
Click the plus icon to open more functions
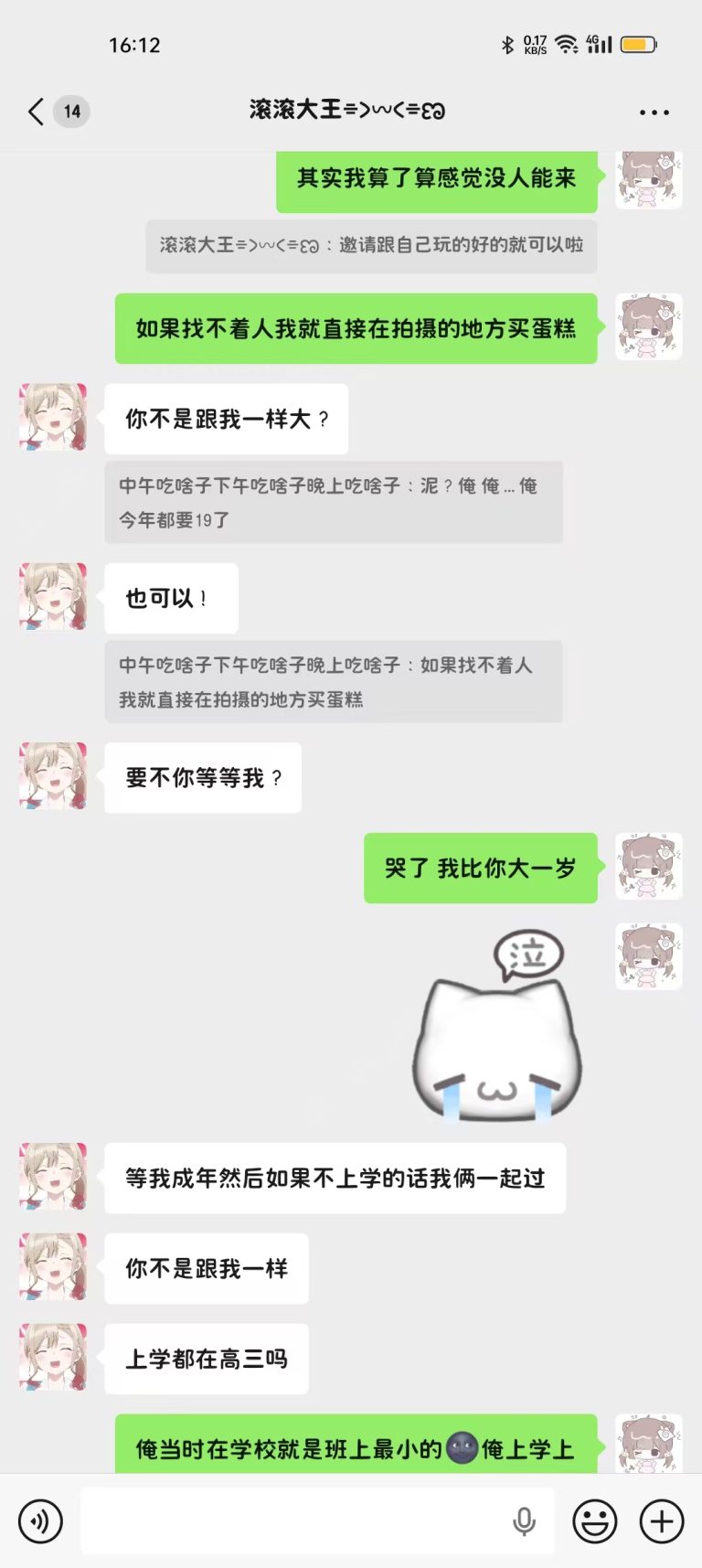tap(660, 1520)
